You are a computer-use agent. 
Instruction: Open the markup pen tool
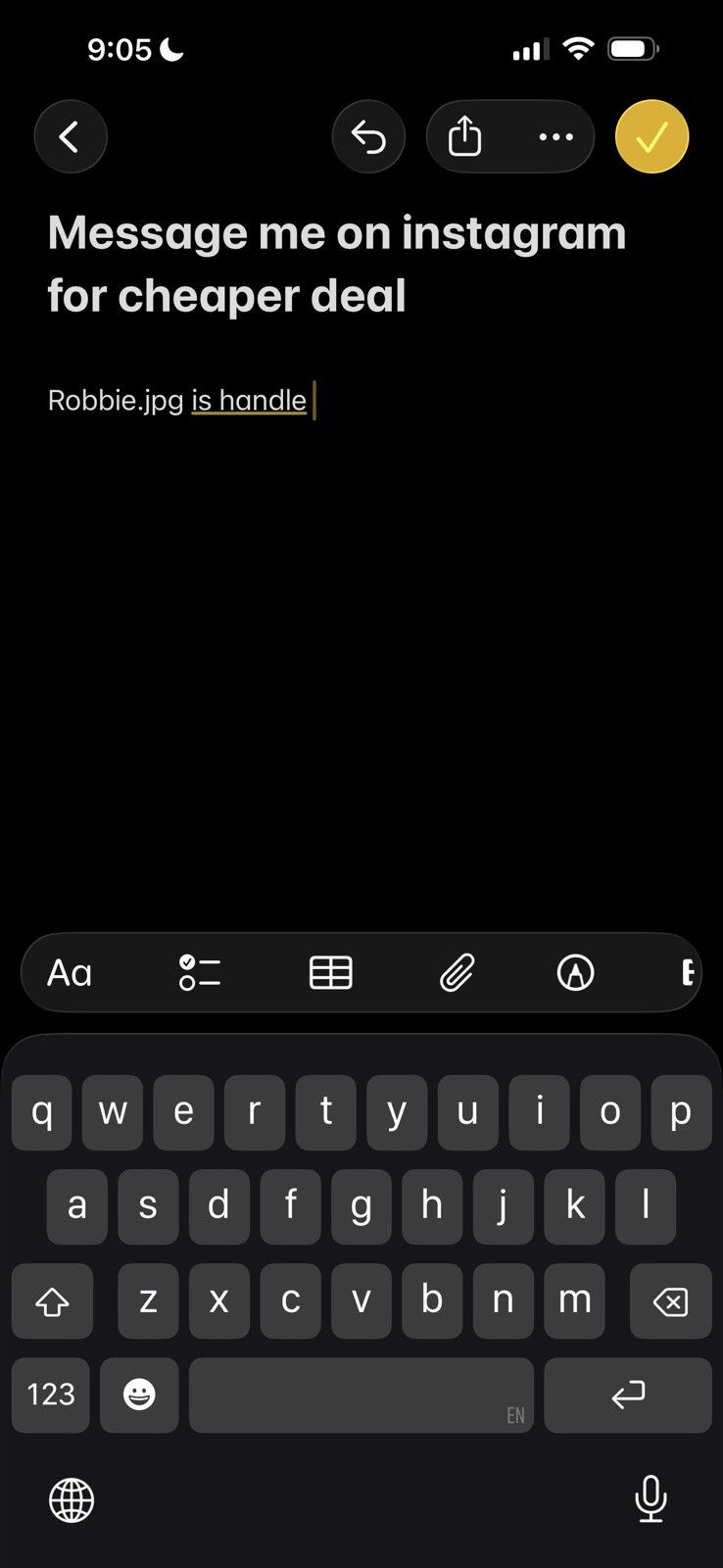point(575,973)
